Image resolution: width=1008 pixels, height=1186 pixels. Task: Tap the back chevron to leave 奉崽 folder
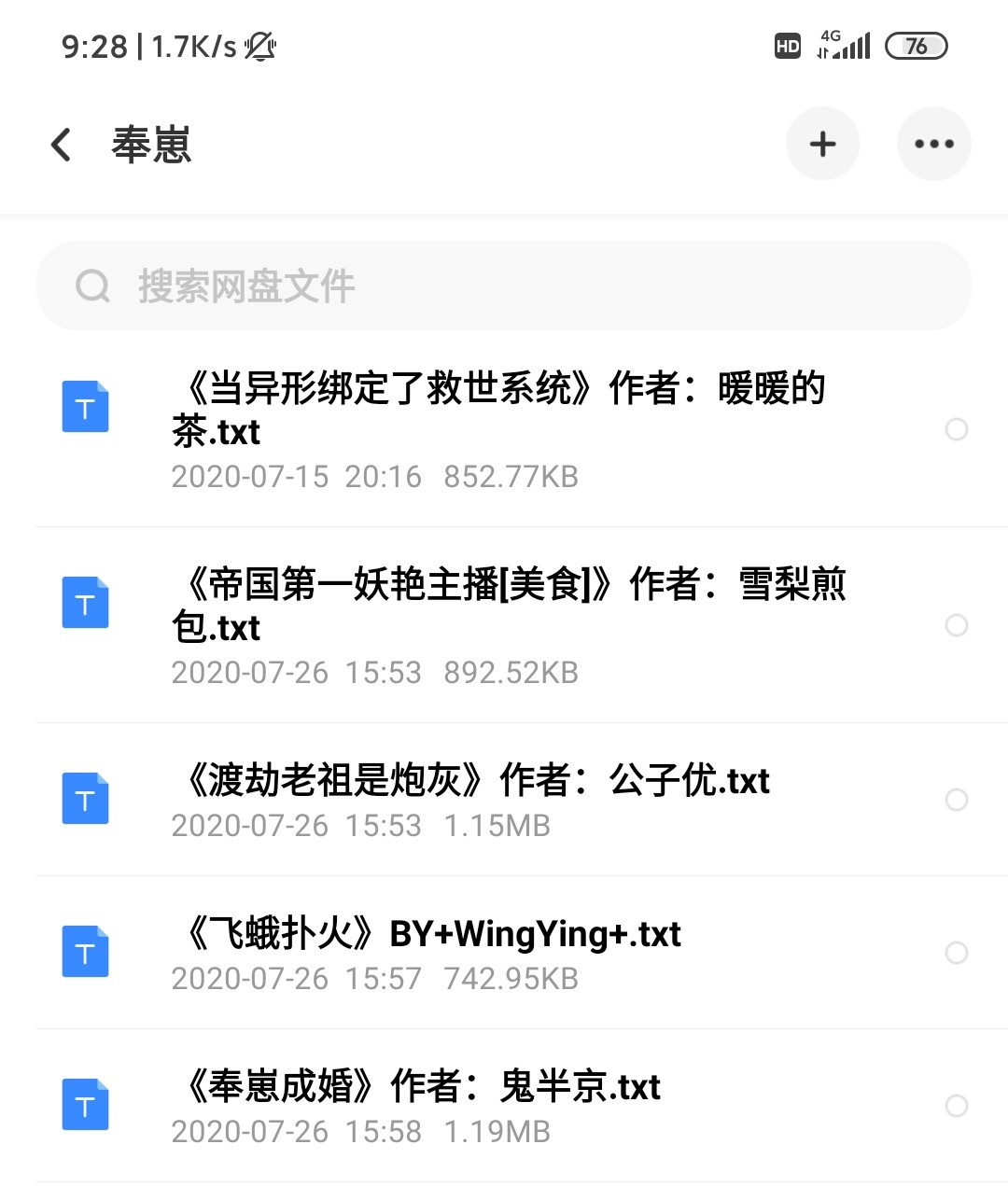tap(60, 145)
